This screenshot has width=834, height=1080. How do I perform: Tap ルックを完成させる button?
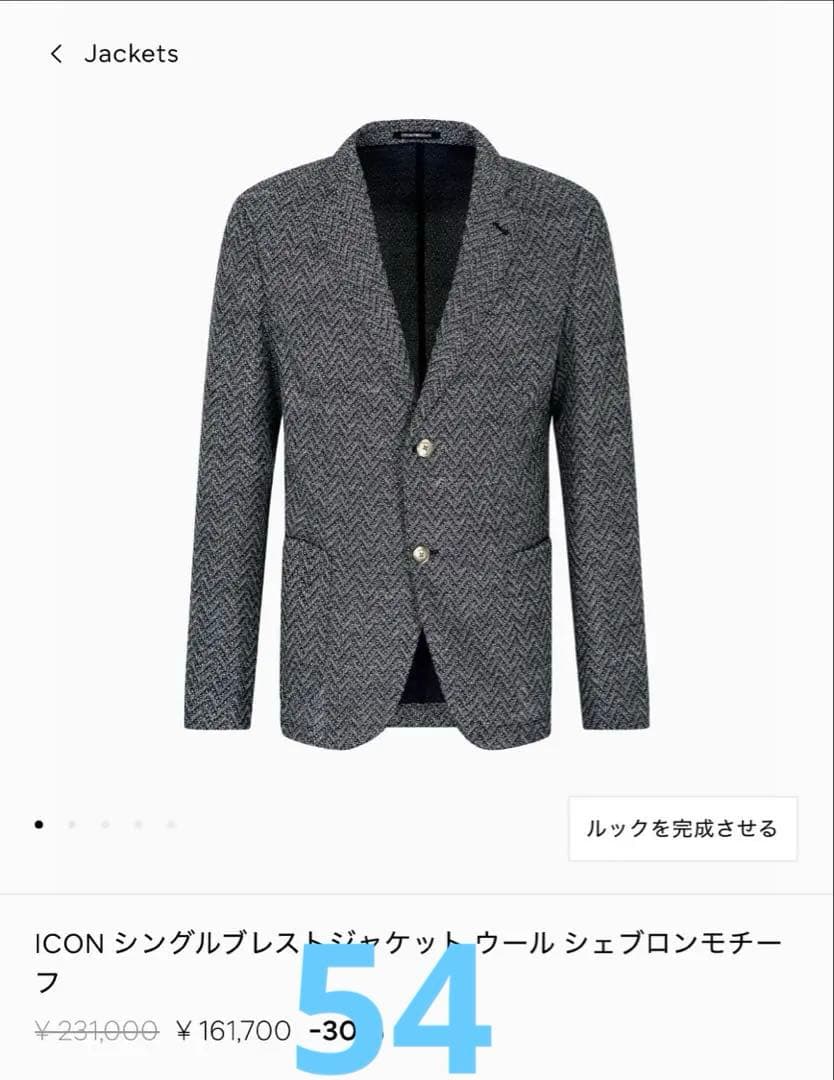tap(682, 828)
